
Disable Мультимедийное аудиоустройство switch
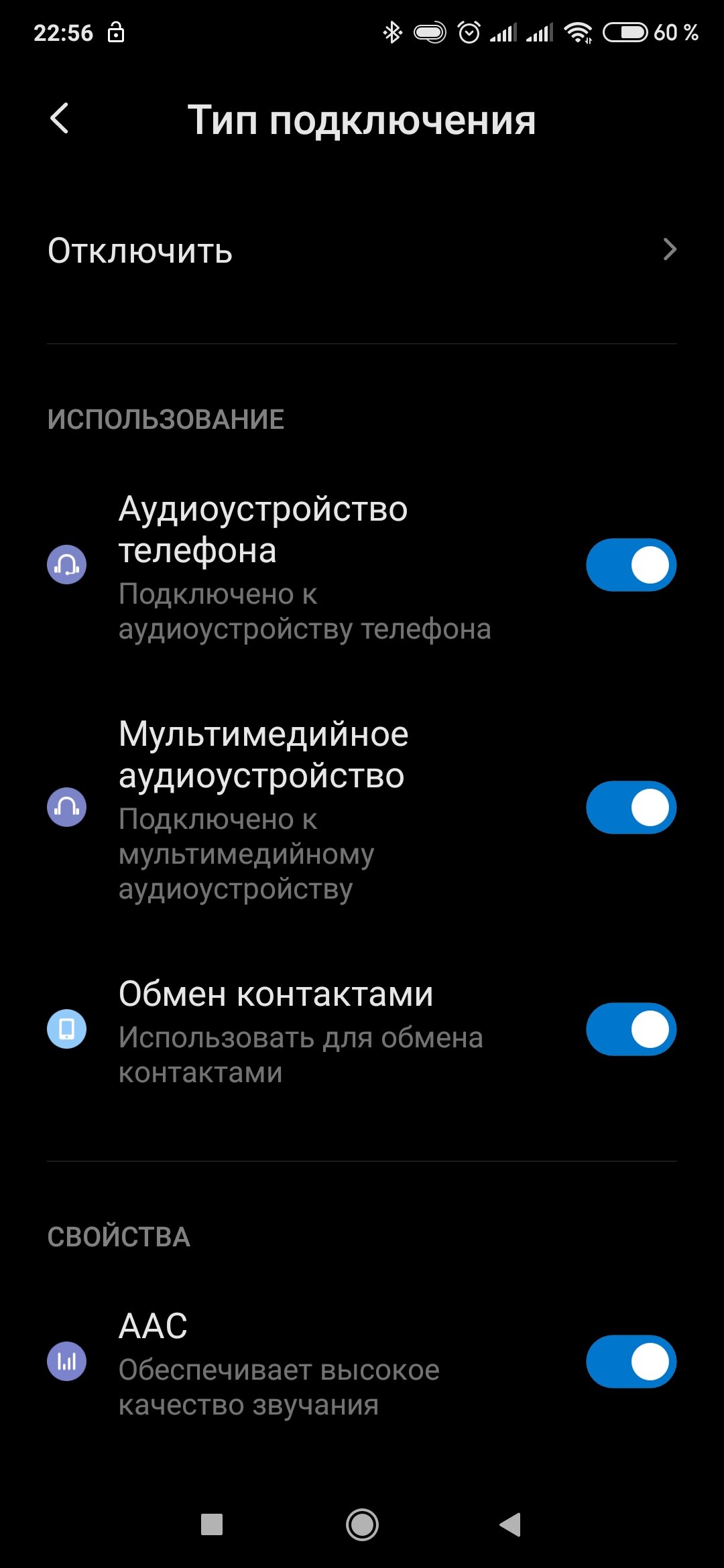pos(631,807)
